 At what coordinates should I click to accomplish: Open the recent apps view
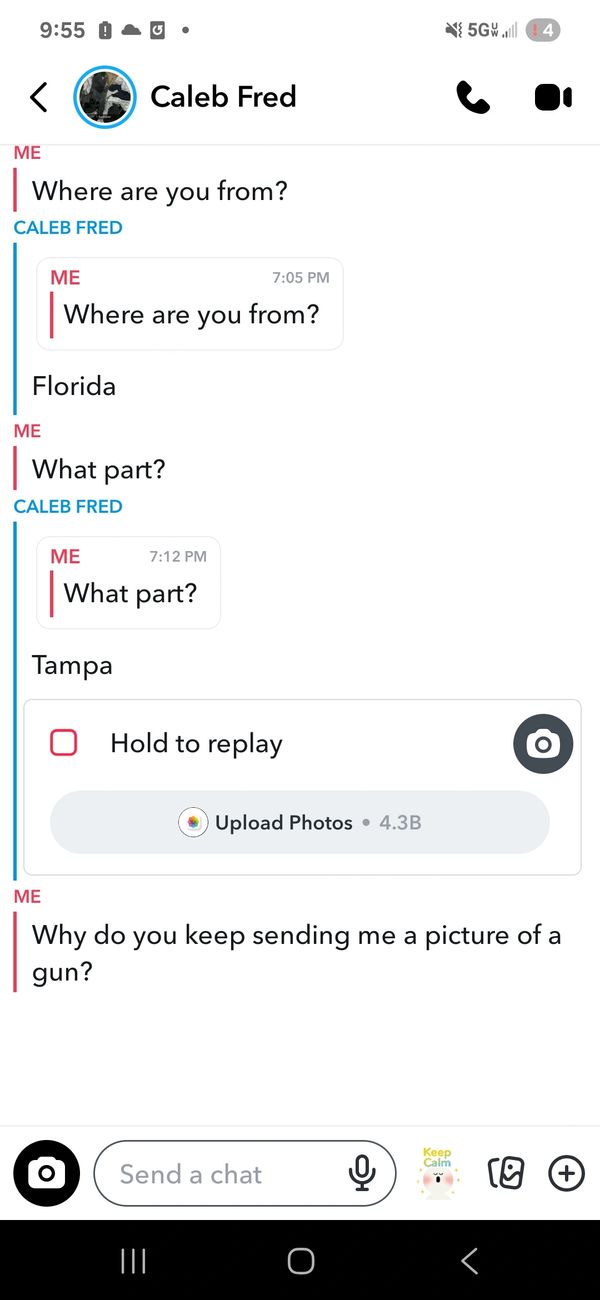click(133, 1261)
